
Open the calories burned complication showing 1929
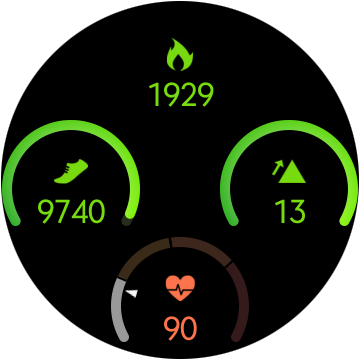(180, 73)
